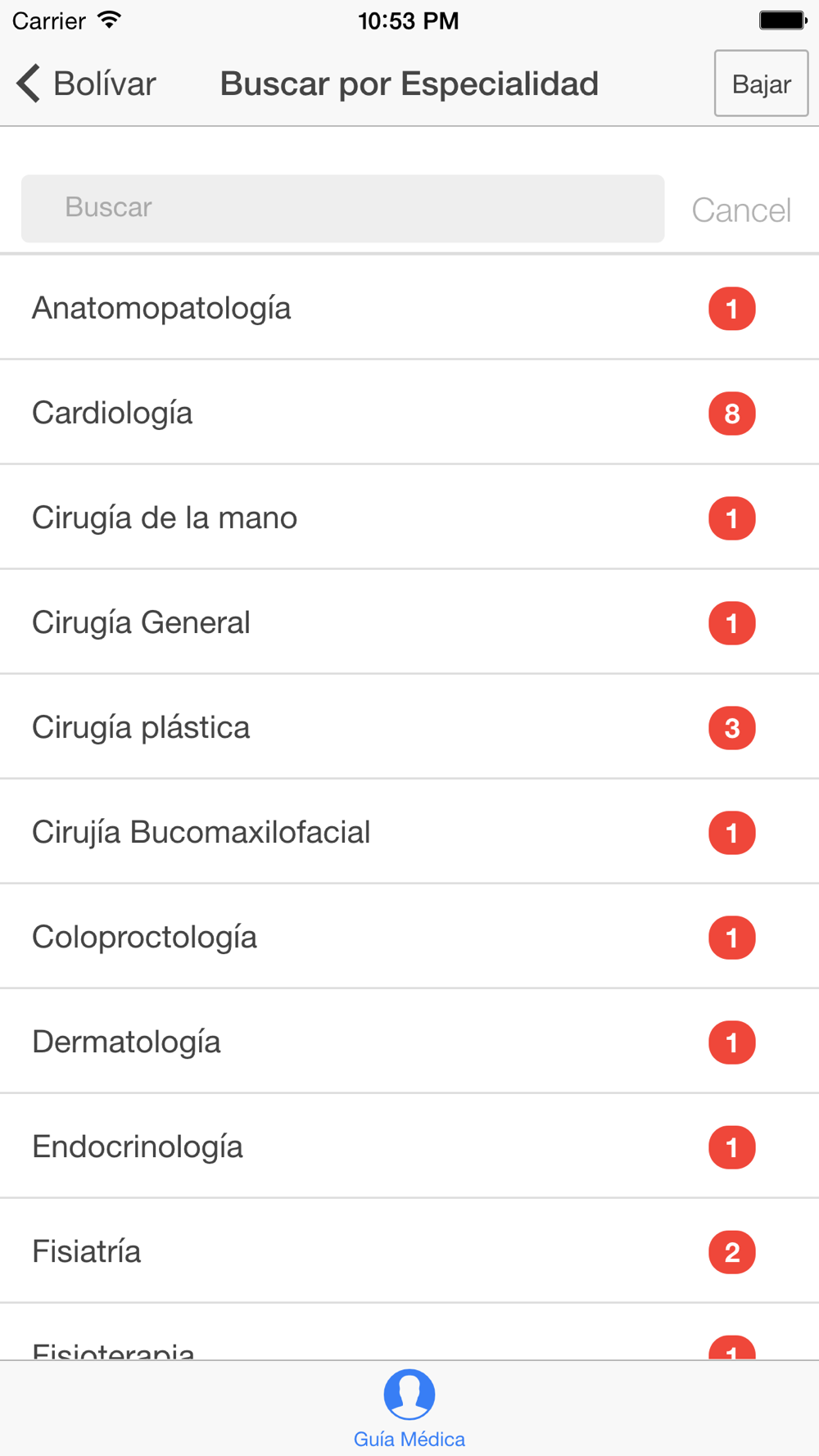The image size is (819, 1456).
Task: Open the Anatomopatología specialty
Action: point(409,308)
